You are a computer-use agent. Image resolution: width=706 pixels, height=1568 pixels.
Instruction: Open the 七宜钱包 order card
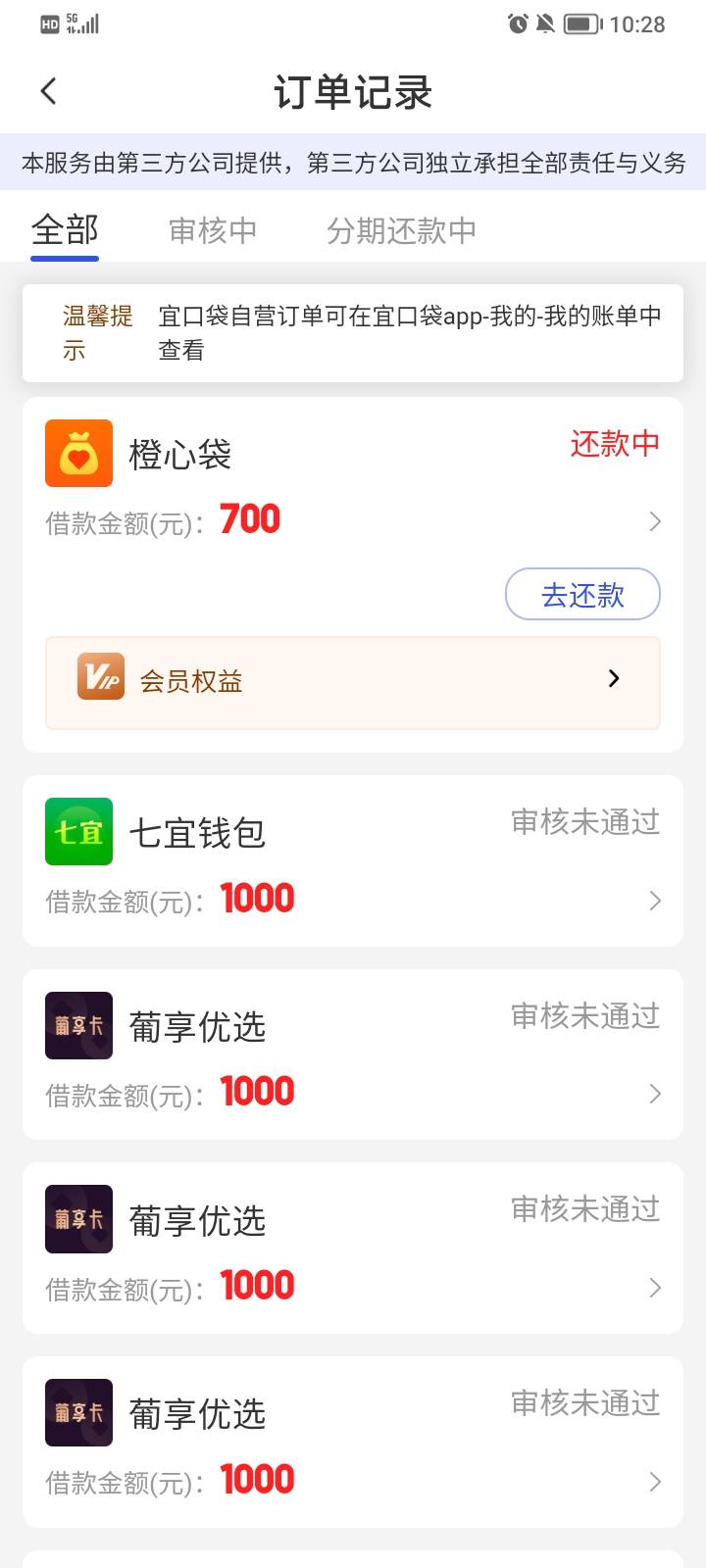[x=353, y=860]
